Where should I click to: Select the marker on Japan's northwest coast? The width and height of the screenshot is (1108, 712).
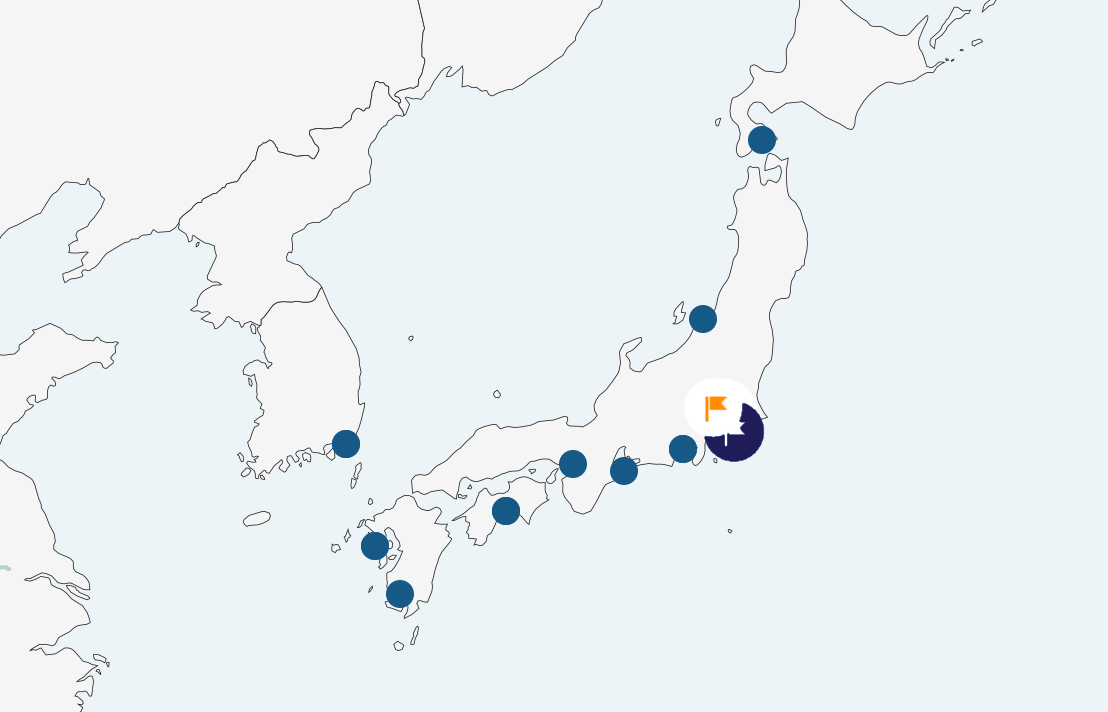pos(703,319)
